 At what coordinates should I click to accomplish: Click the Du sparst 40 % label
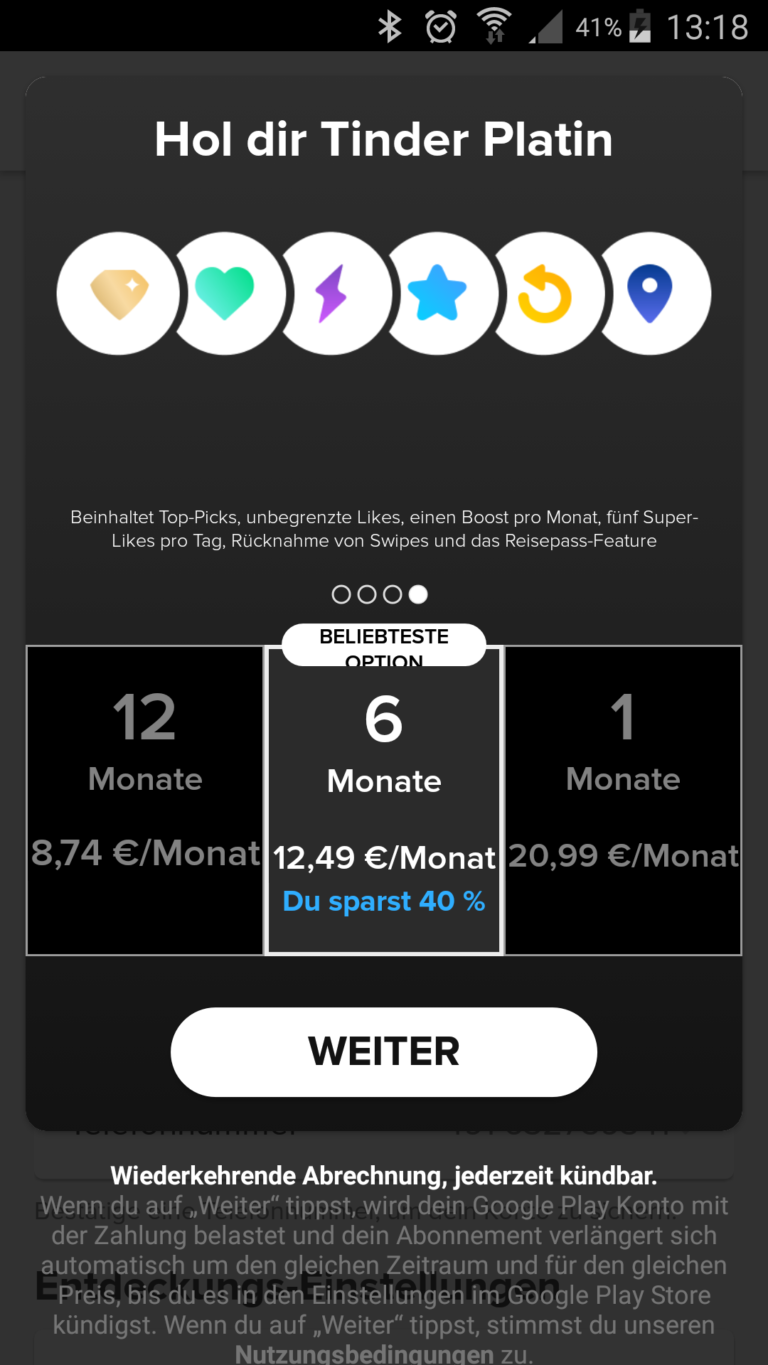(x=384, y=901)
